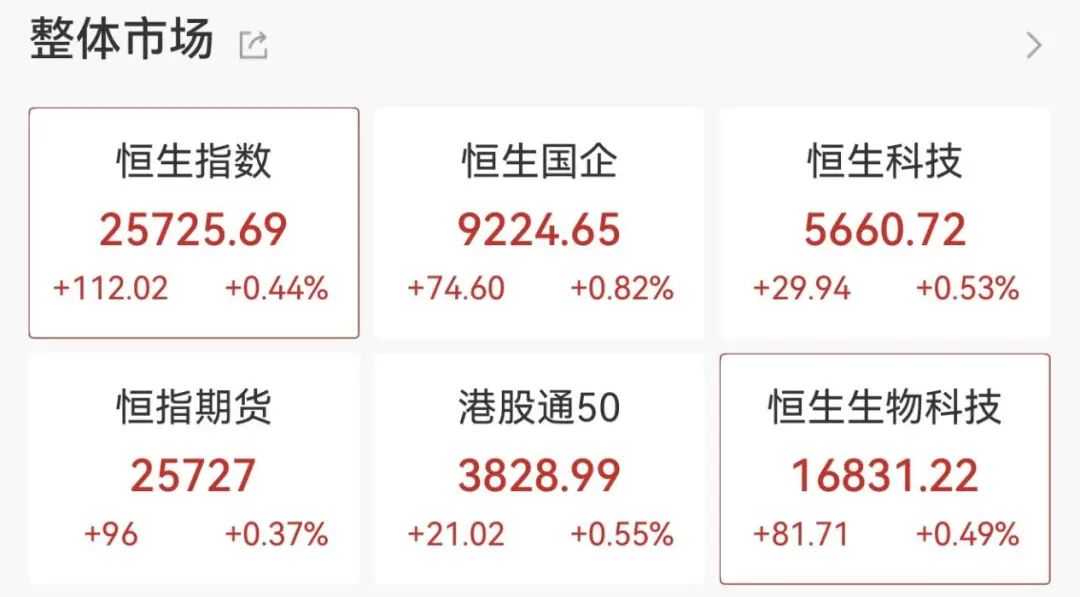This screenshot has height=597, width=1080.
Task: Select the 恒指期货 card
Action: click(x=193, y=469)
